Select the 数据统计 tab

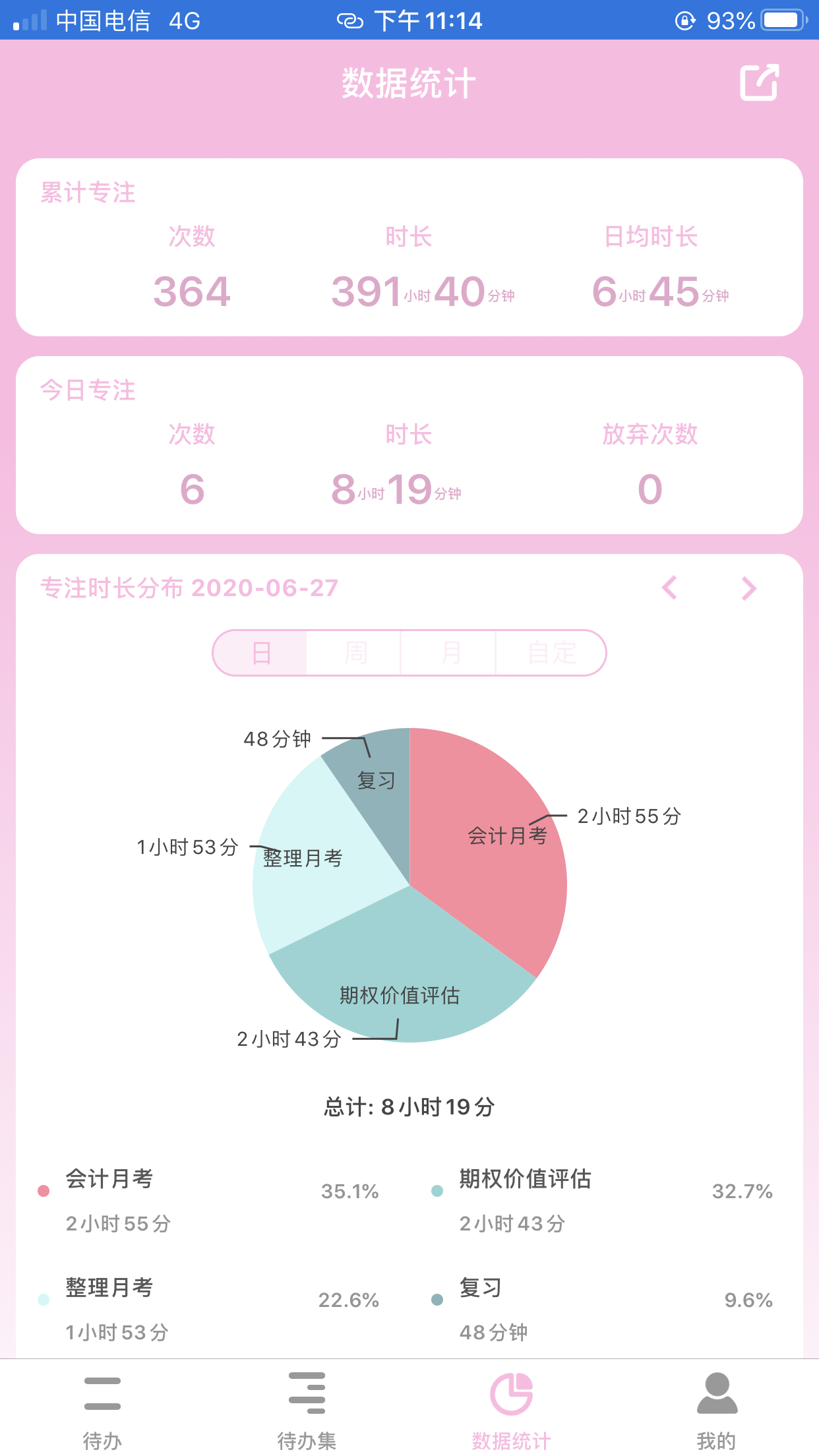click(x=511, y=1409)
